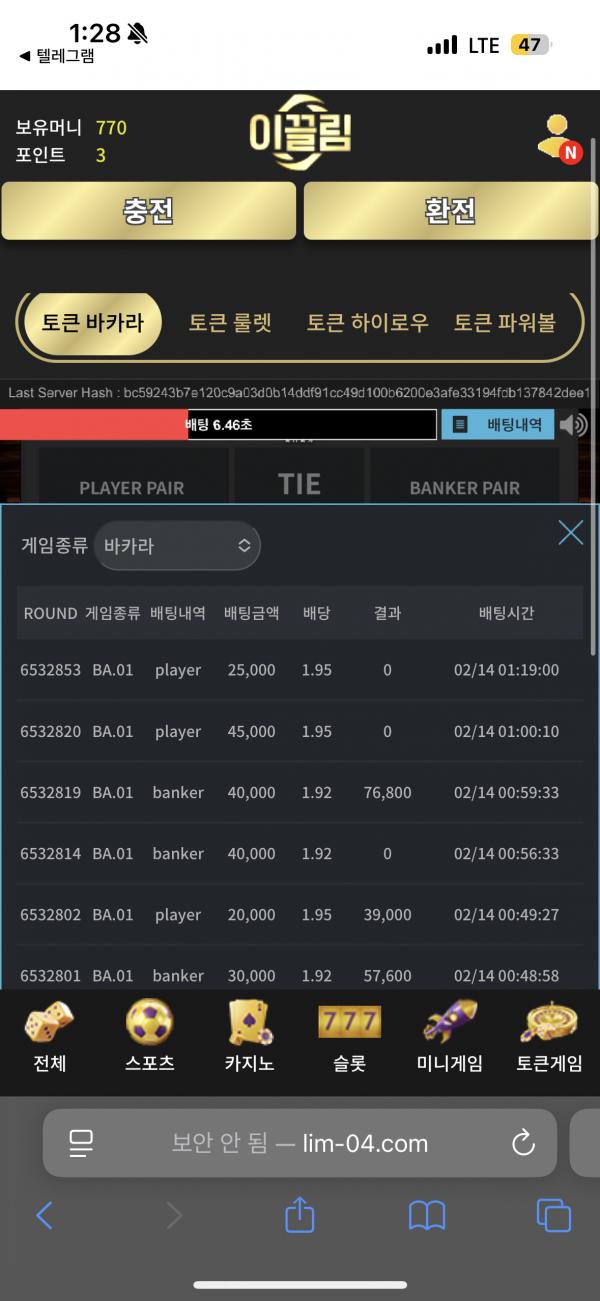Mute the game sound speaker icon

[573, 425]
